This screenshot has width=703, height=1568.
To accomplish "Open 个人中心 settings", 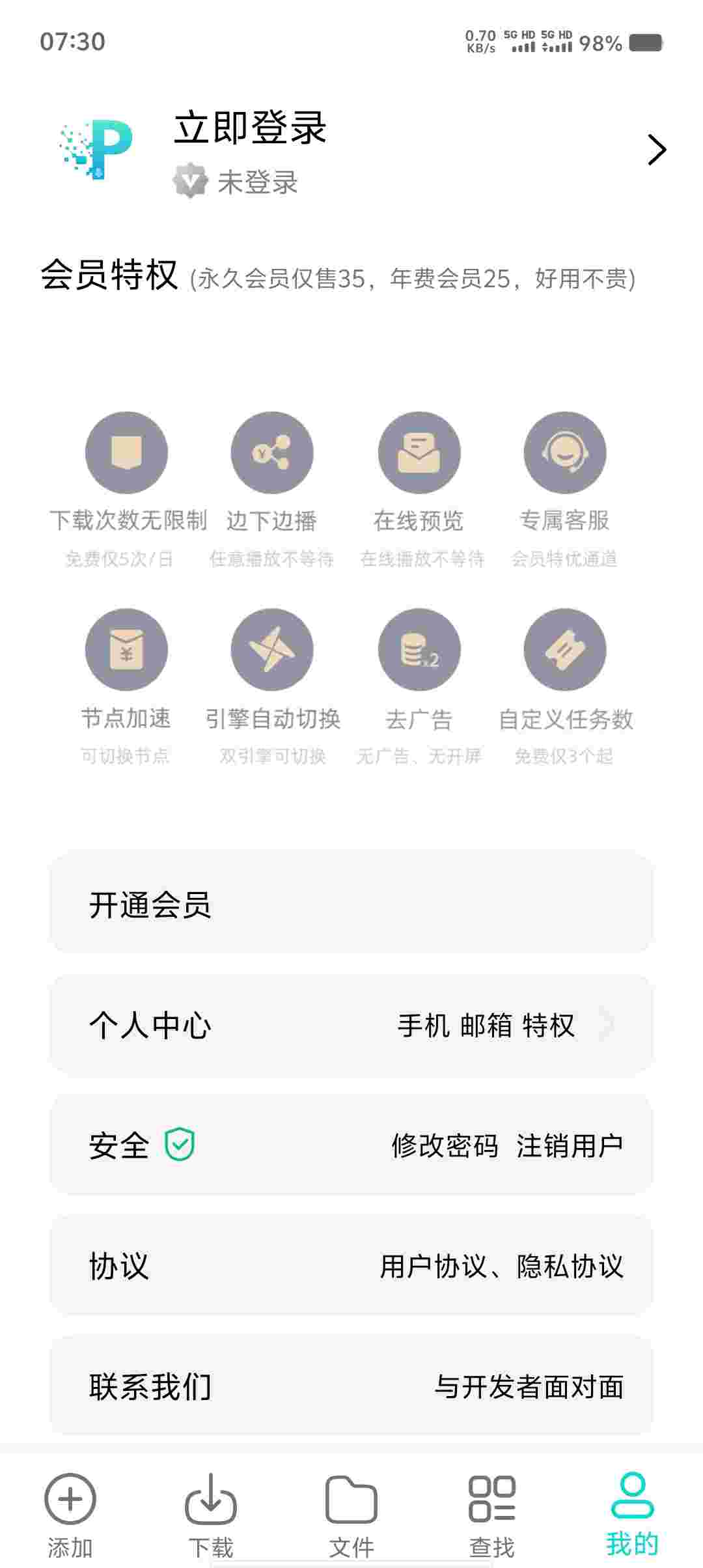I will (x=351, y=1025).
